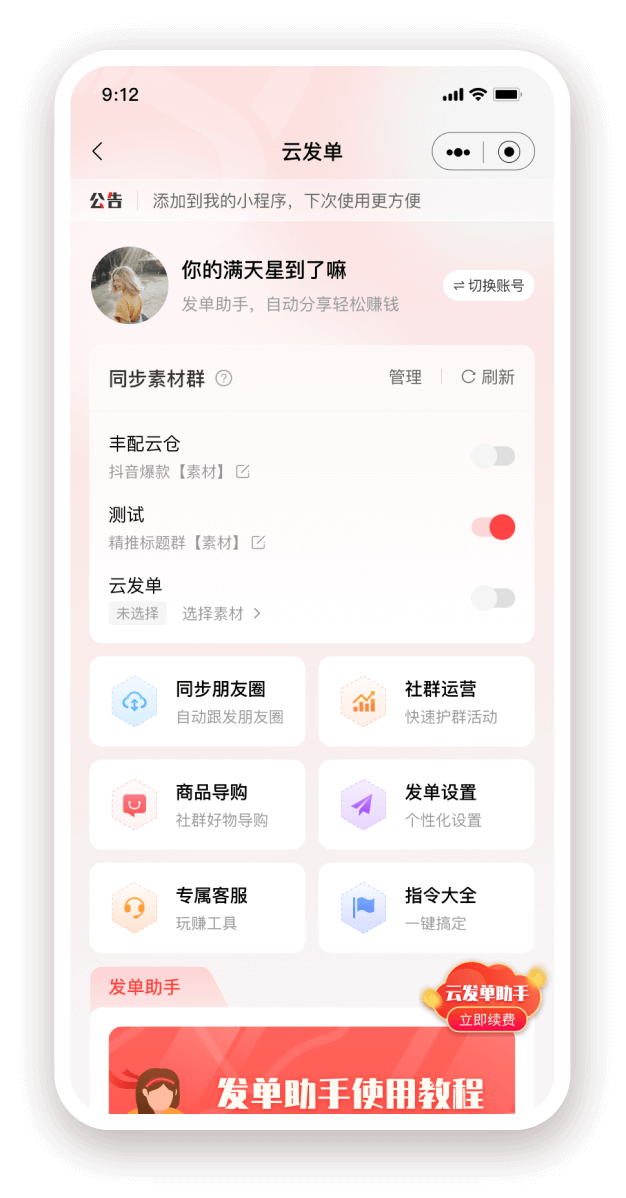Tap 切换账号 to switch account
The width and height of the screenshot is (626, 1198).
[488, 285]
